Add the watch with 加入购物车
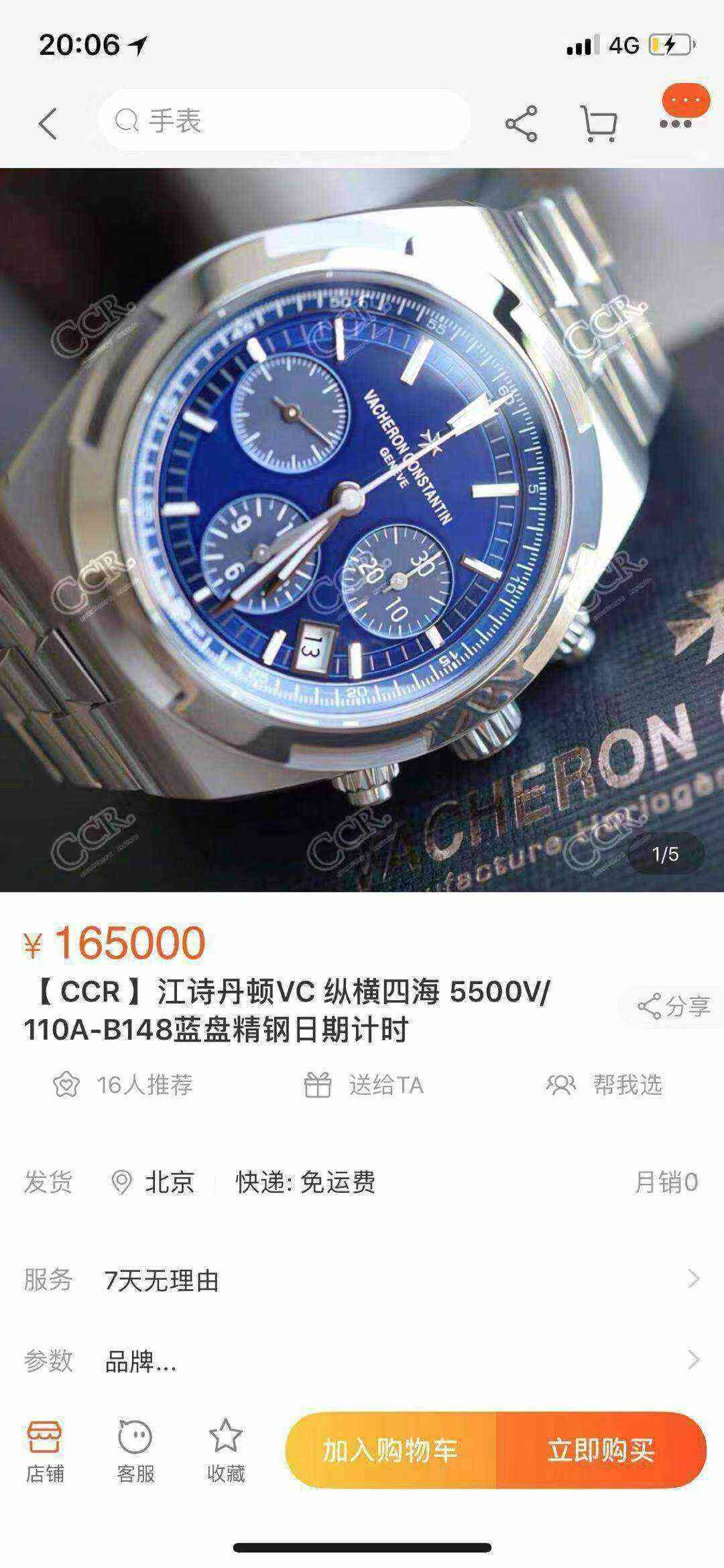Viewport: 724px width, 1568px height. (x=391, y=1450)
